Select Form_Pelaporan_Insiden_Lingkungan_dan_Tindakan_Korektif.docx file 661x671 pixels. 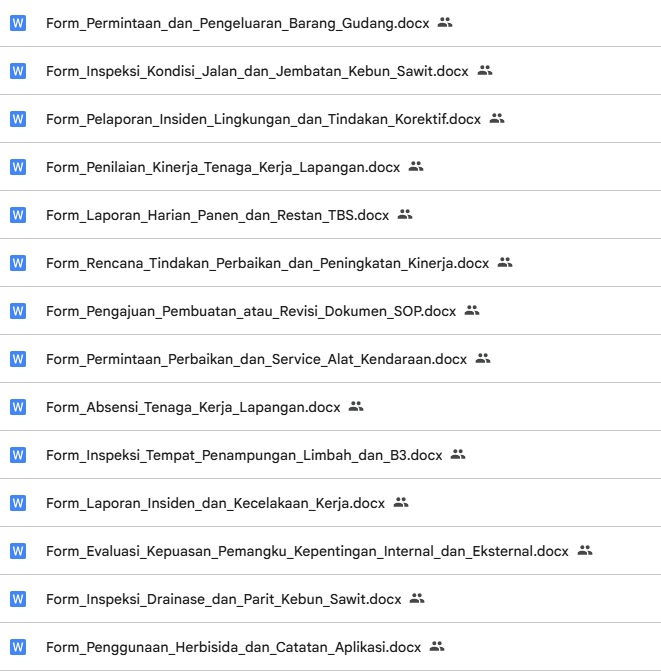[x=263, y=119]
